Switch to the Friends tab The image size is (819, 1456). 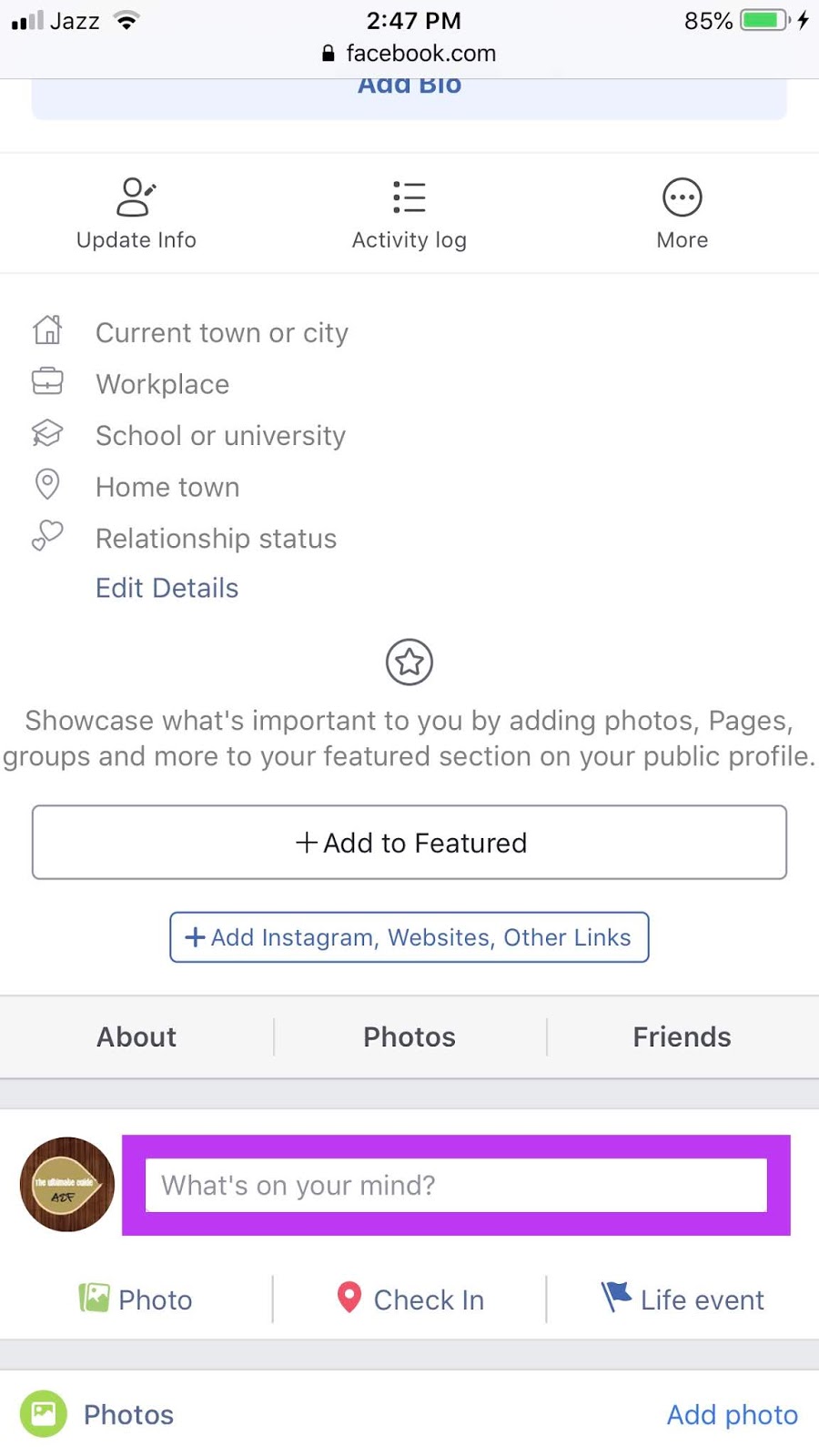point(682,1037)
